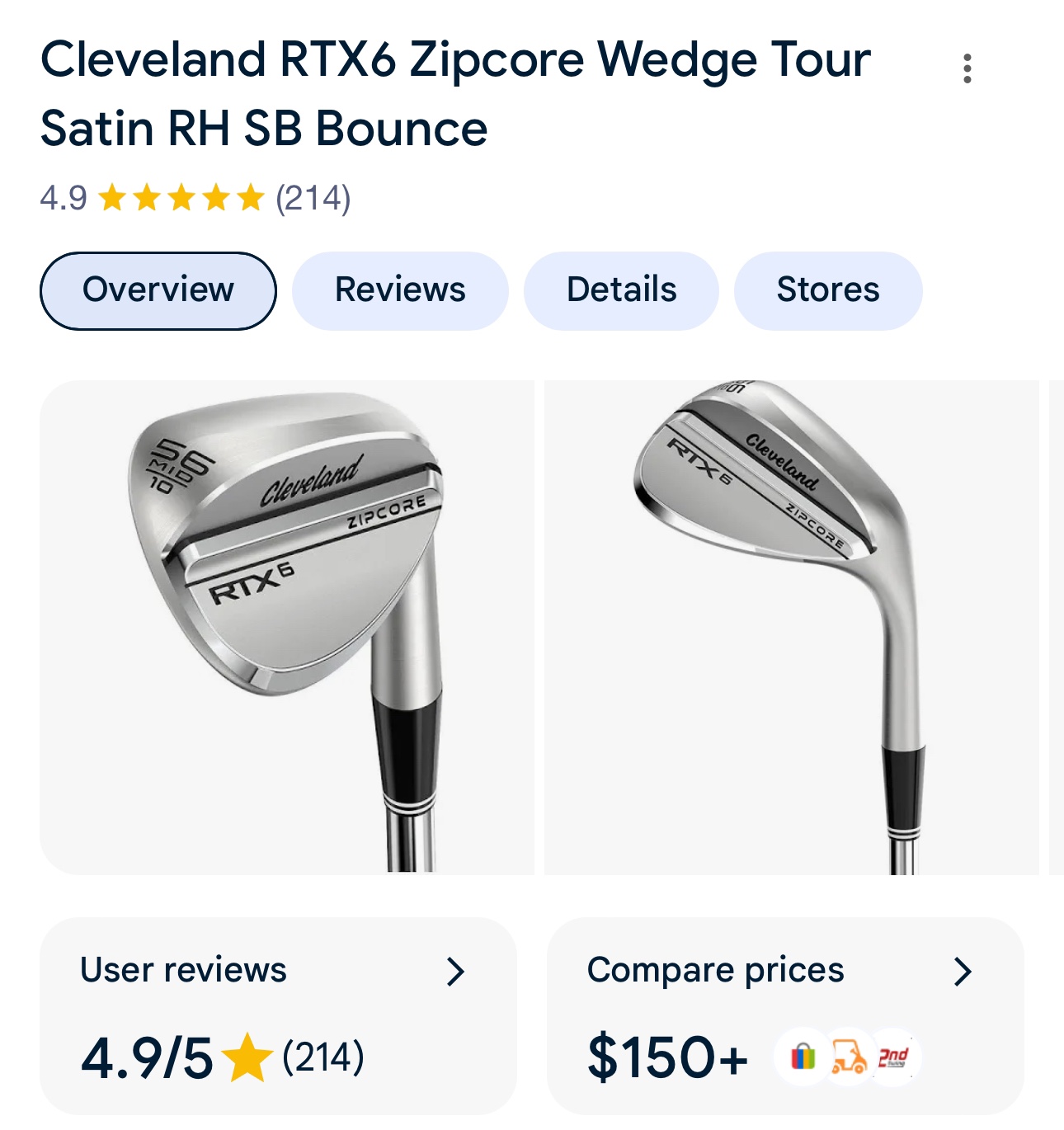Switch to the Reviews tab
The width and height of the screenshot is (1064, 1130).
coord(400,290)
